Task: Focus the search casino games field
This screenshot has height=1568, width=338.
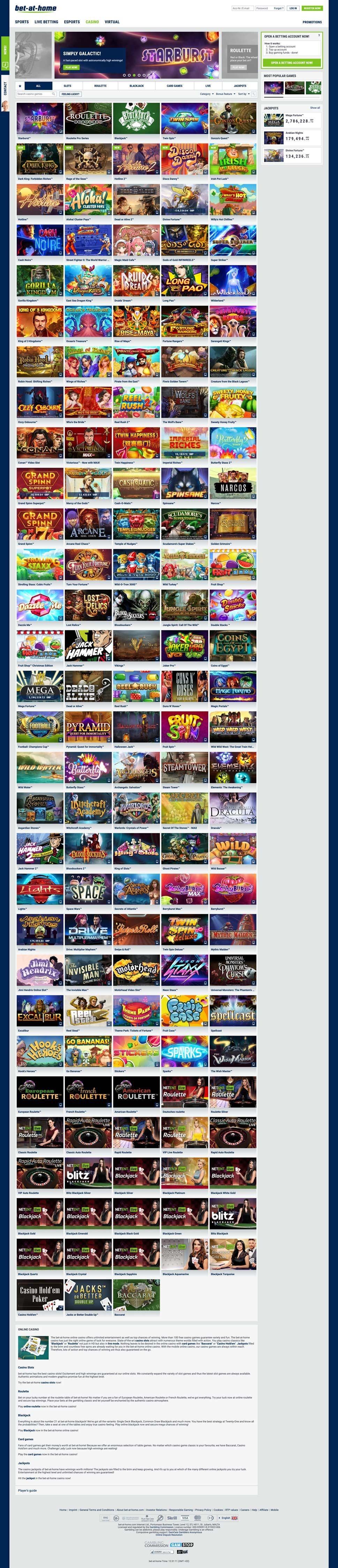Action: click(35, 94)
